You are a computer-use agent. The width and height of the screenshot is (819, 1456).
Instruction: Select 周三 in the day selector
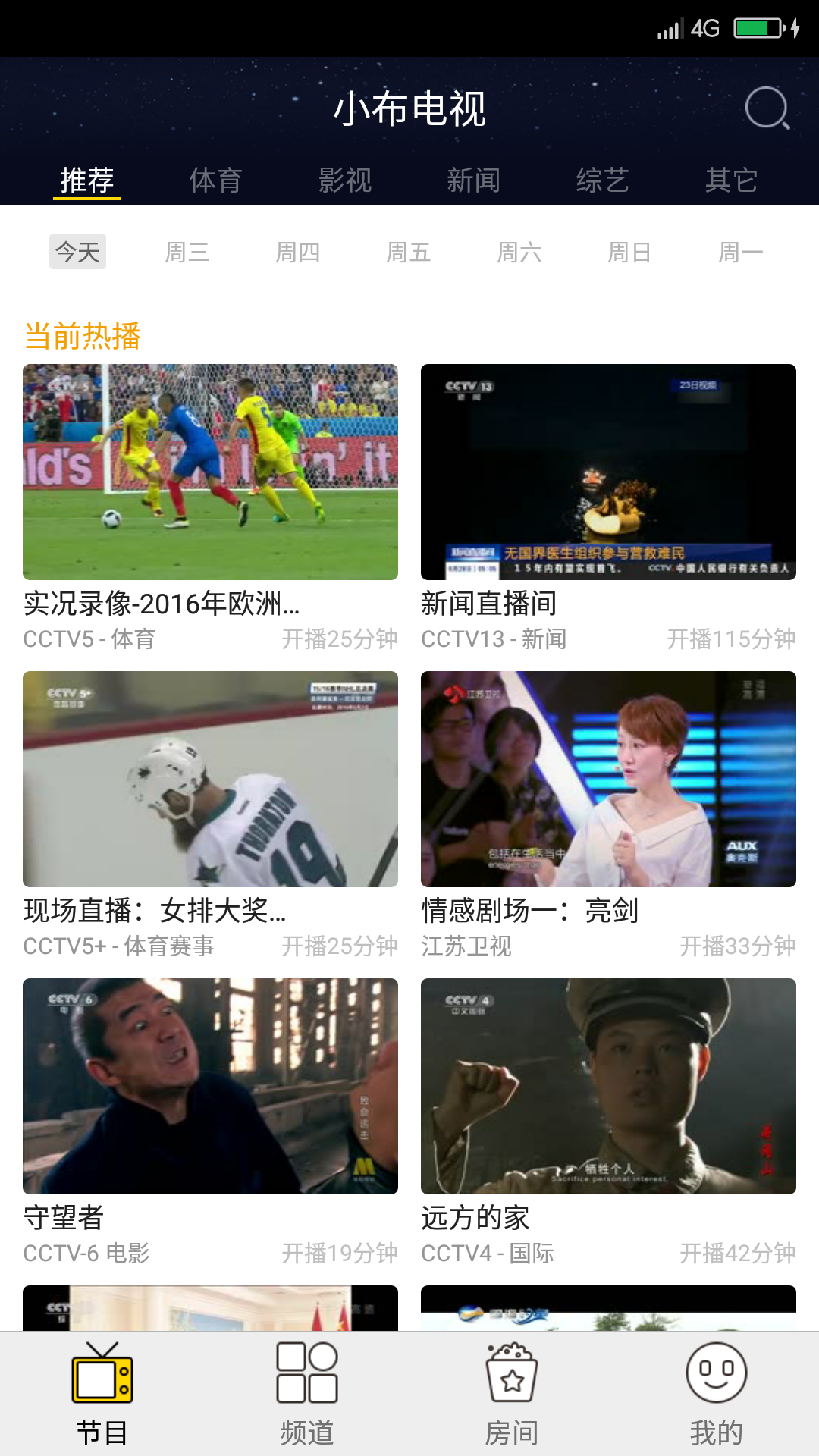[187, 252]
